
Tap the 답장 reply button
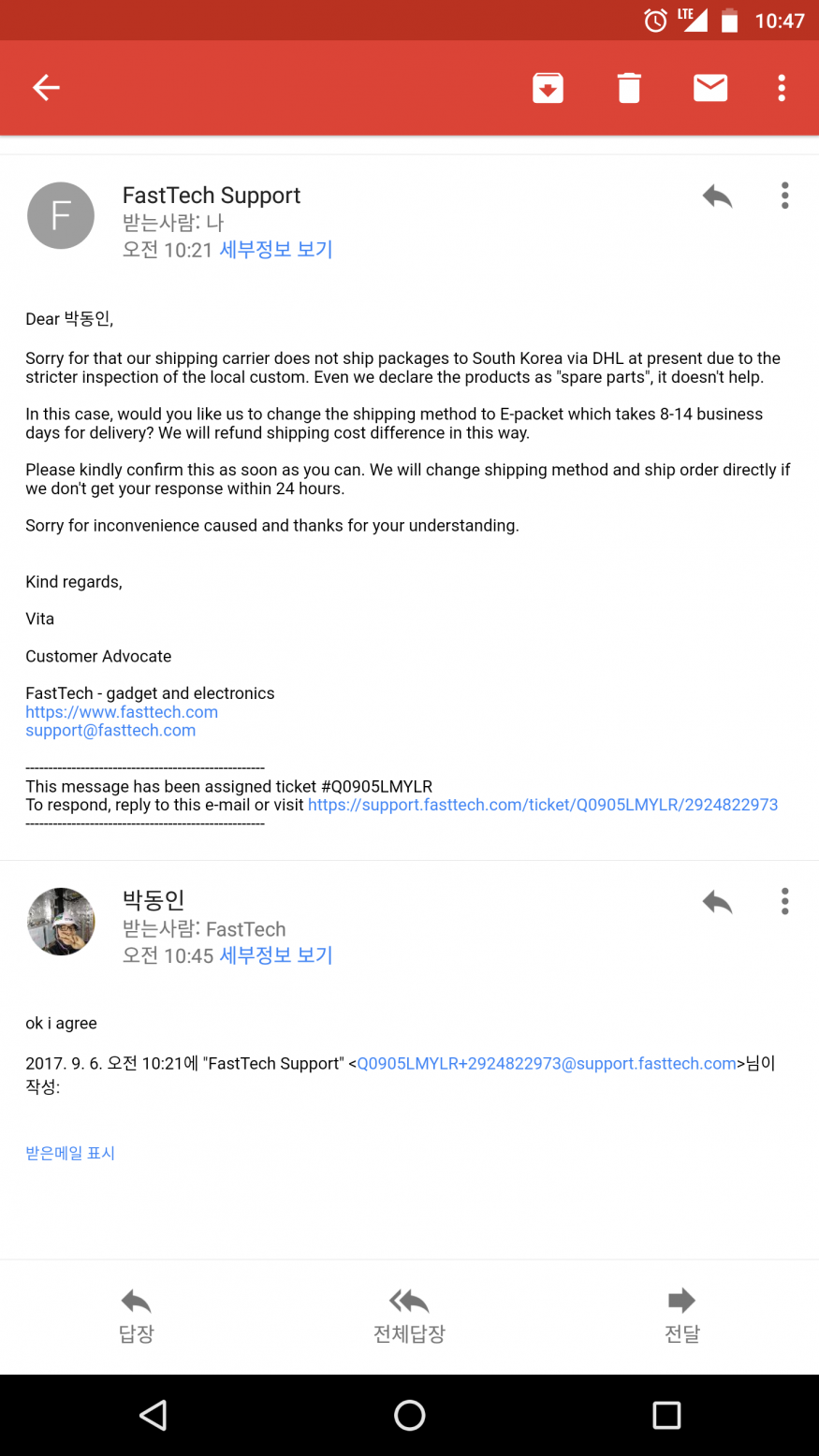(136, 1315)
